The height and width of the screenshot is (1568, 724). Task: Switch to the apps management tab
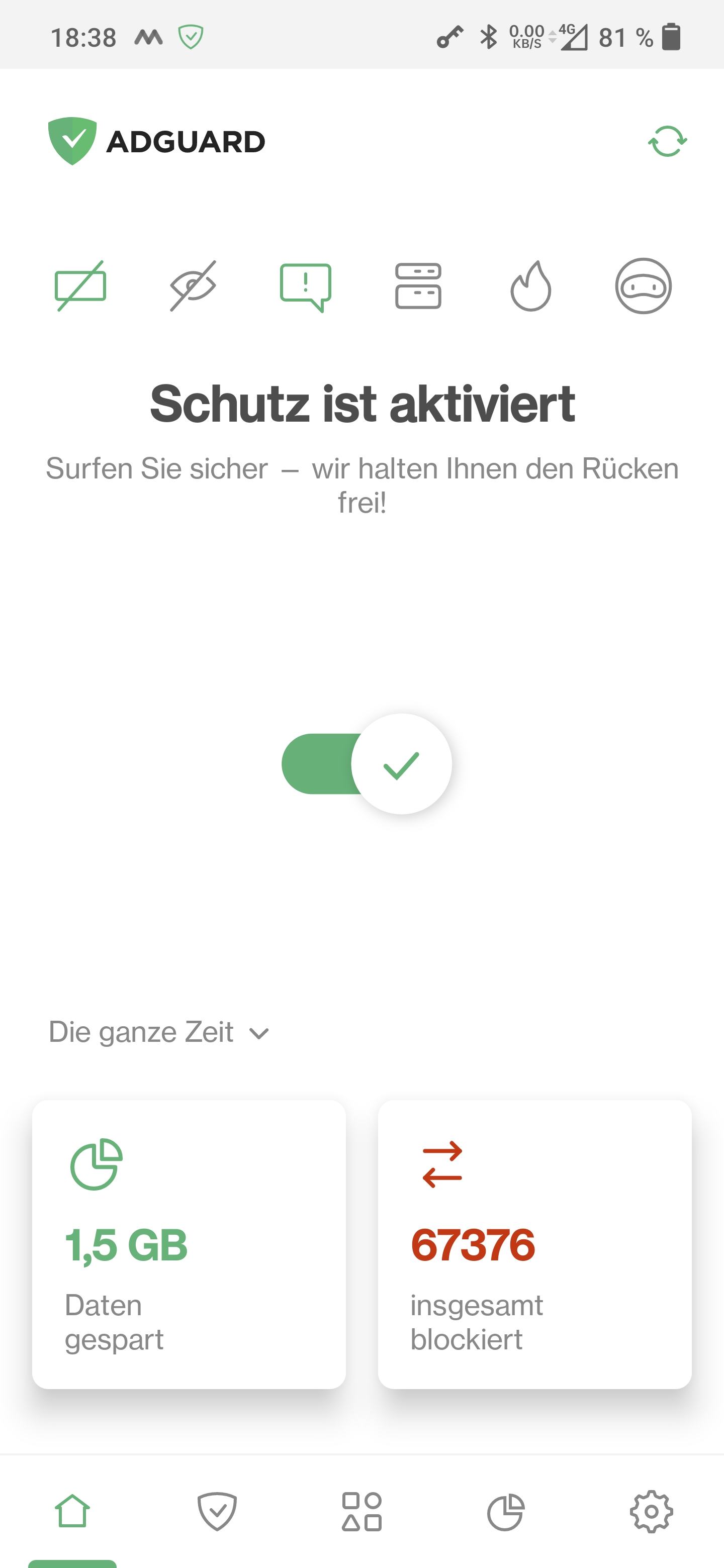pos(363,1511)
